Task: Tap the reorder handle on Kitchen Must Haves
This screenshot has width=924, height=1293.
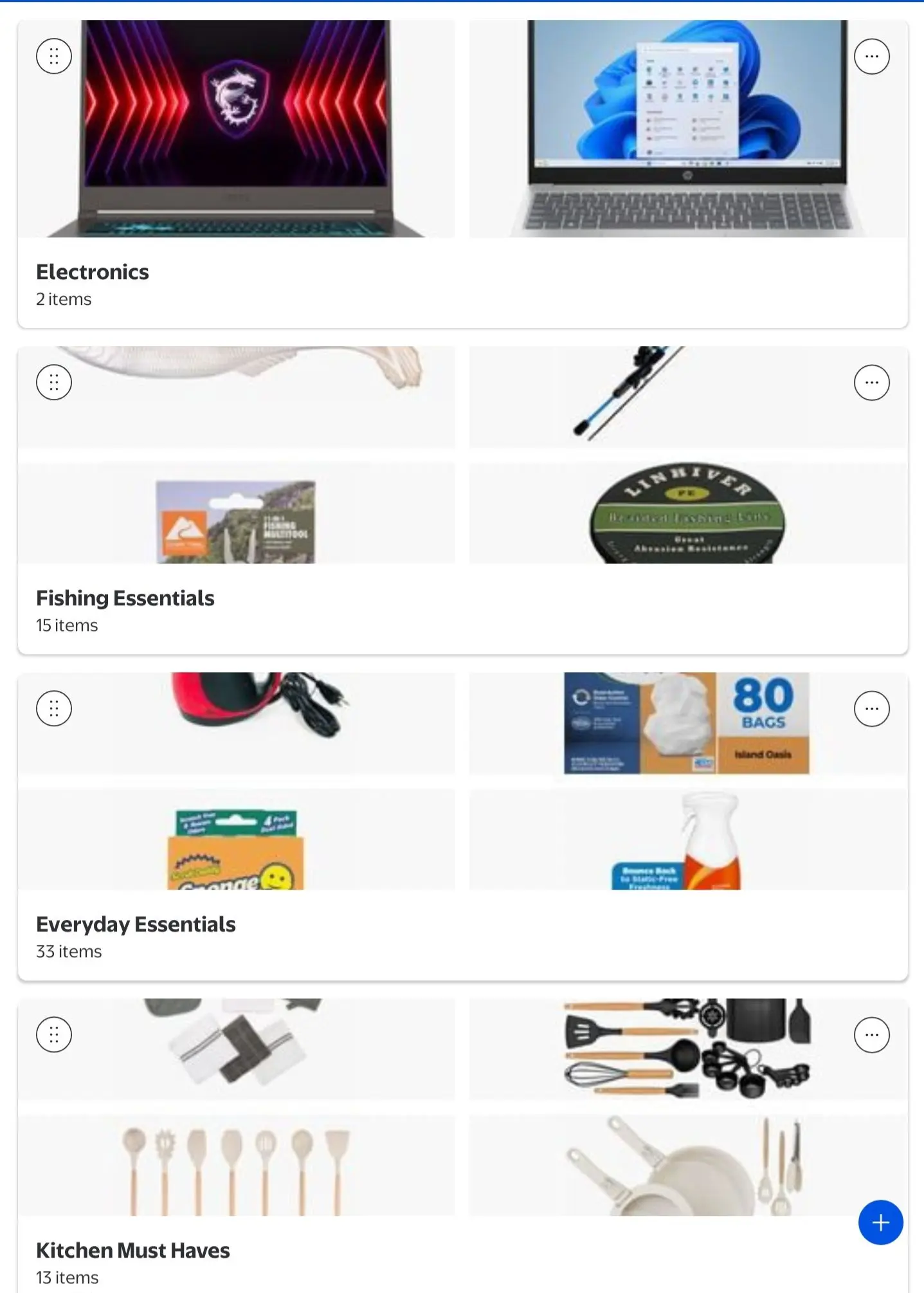Action: tap(54, 1035)
